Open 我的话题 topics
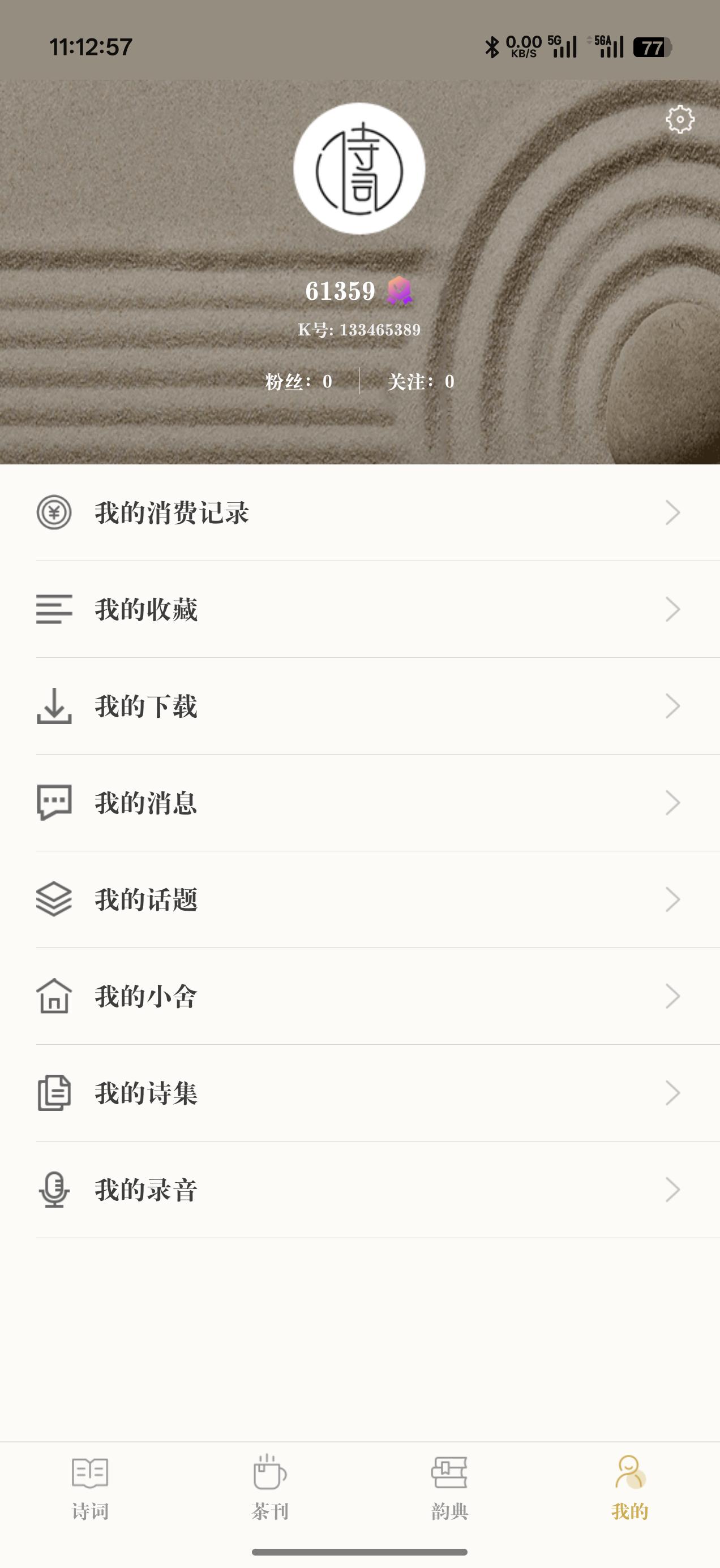The width and height of the screenshot is (720, 1568). click(x=360, y=899)
